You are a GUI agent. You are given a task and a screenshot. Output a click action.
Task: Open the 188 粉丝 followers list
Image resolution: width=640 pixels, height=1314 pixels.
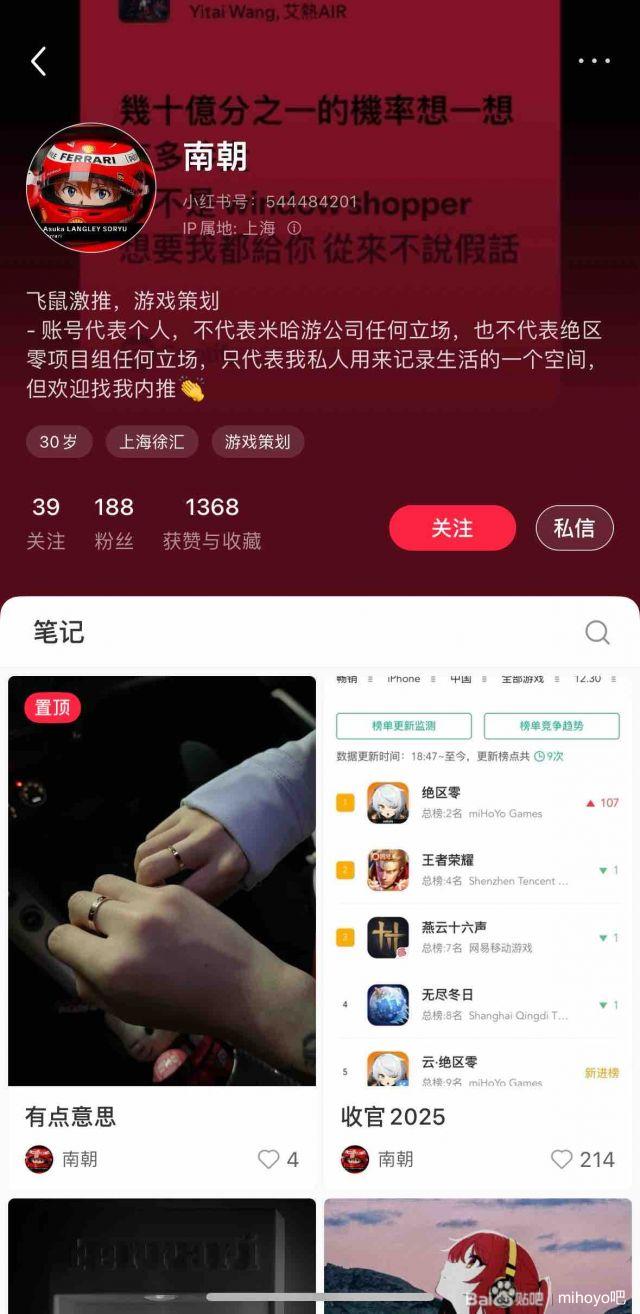tap(114, 523)
